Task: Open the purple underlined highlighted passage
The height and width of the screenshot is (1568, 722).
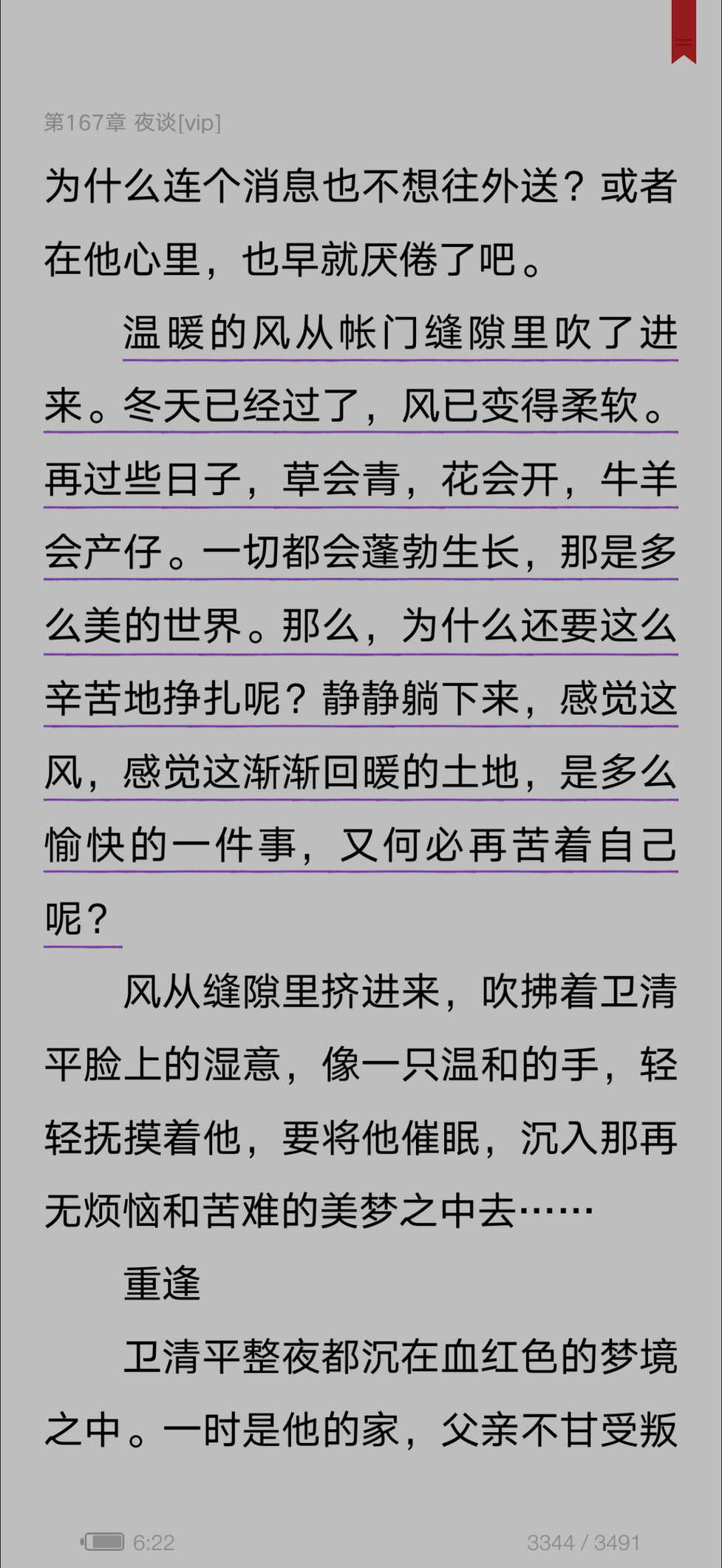Action: (361, 625)
